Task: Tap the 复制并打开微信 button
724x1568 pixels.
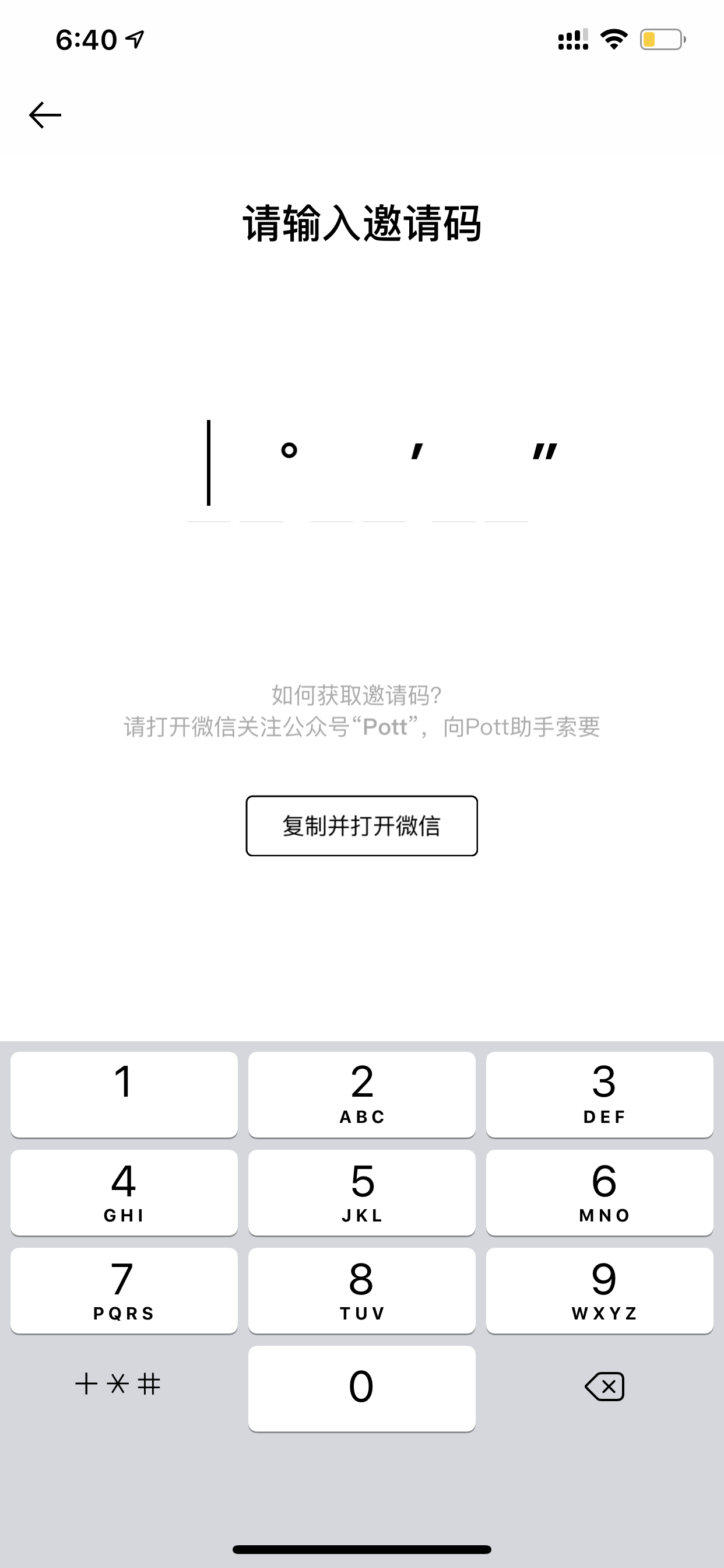Action: 361,825
